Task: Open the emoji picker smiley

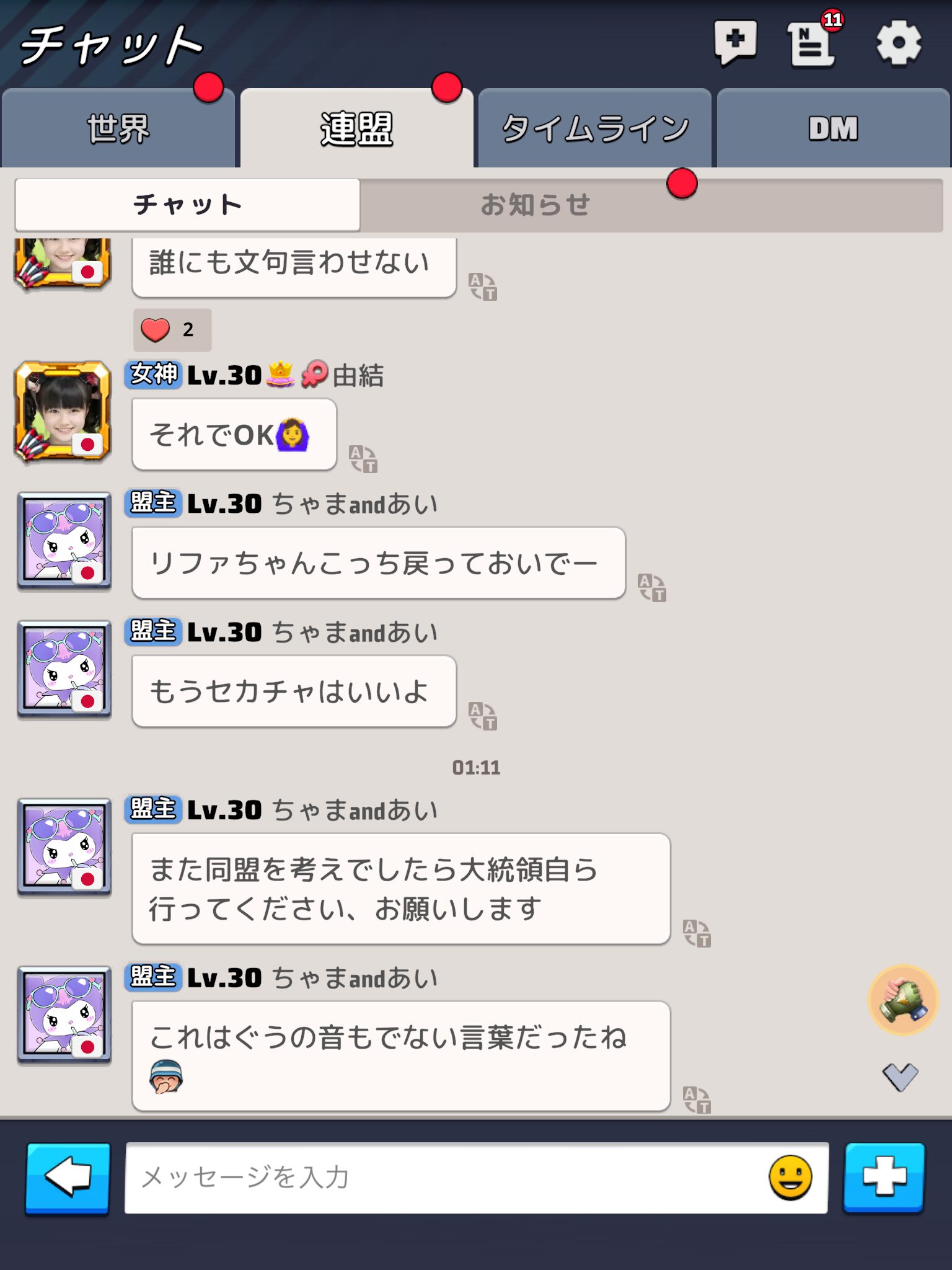Action: point(790,1178)
